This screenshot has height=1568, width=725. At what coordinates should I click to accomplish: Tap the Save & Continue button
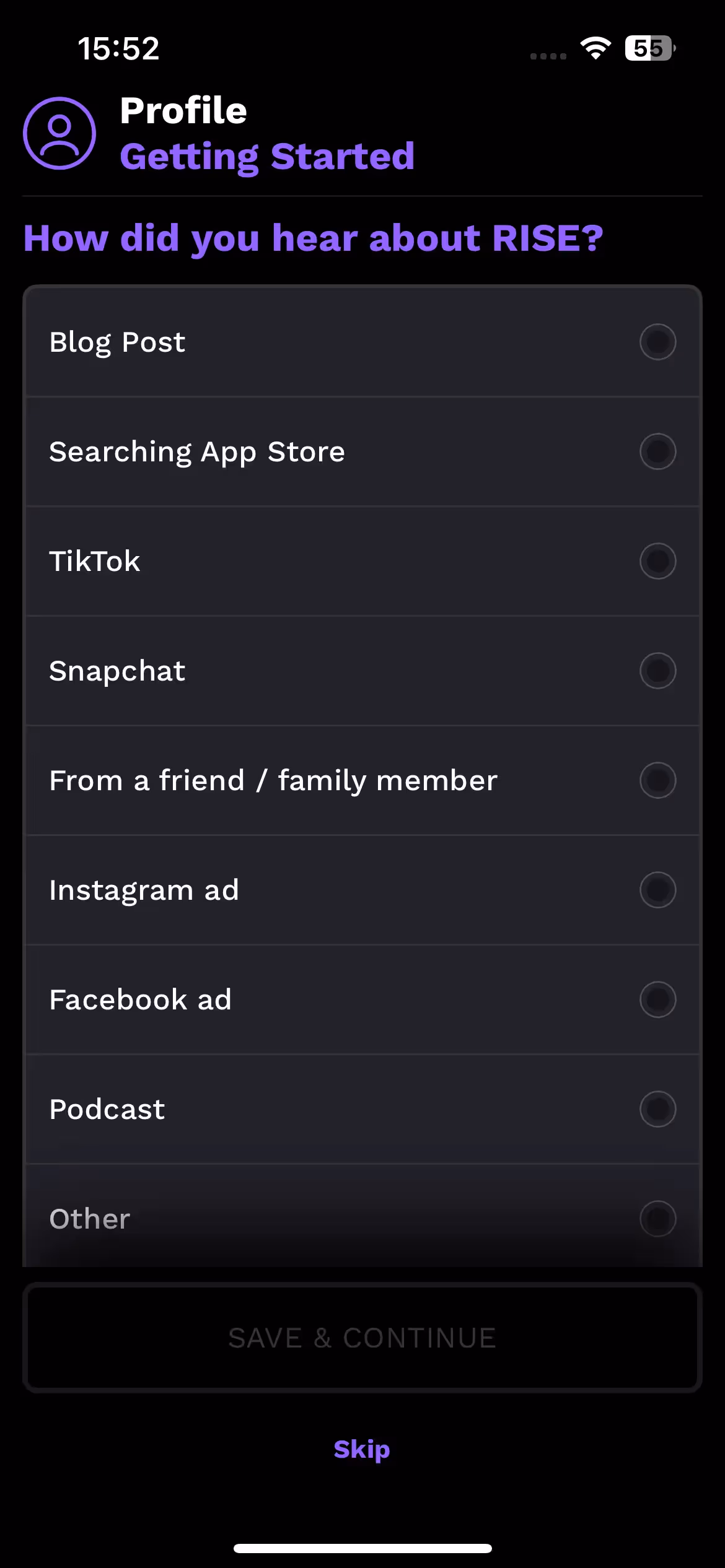click(x=362, y=1338)
